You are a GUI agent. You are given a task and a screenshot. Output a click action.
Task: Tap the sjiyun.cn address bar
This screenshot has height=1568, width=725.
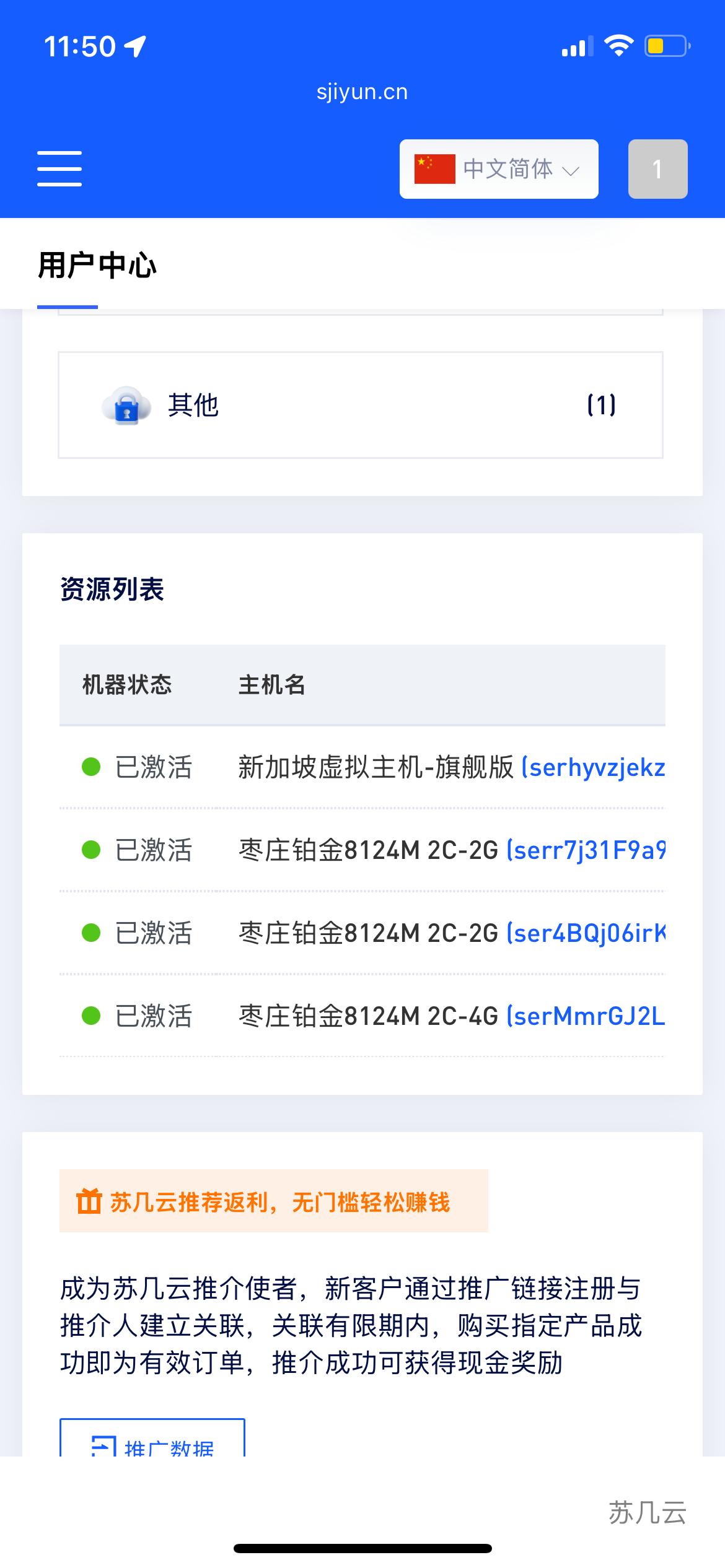point(362,91)
